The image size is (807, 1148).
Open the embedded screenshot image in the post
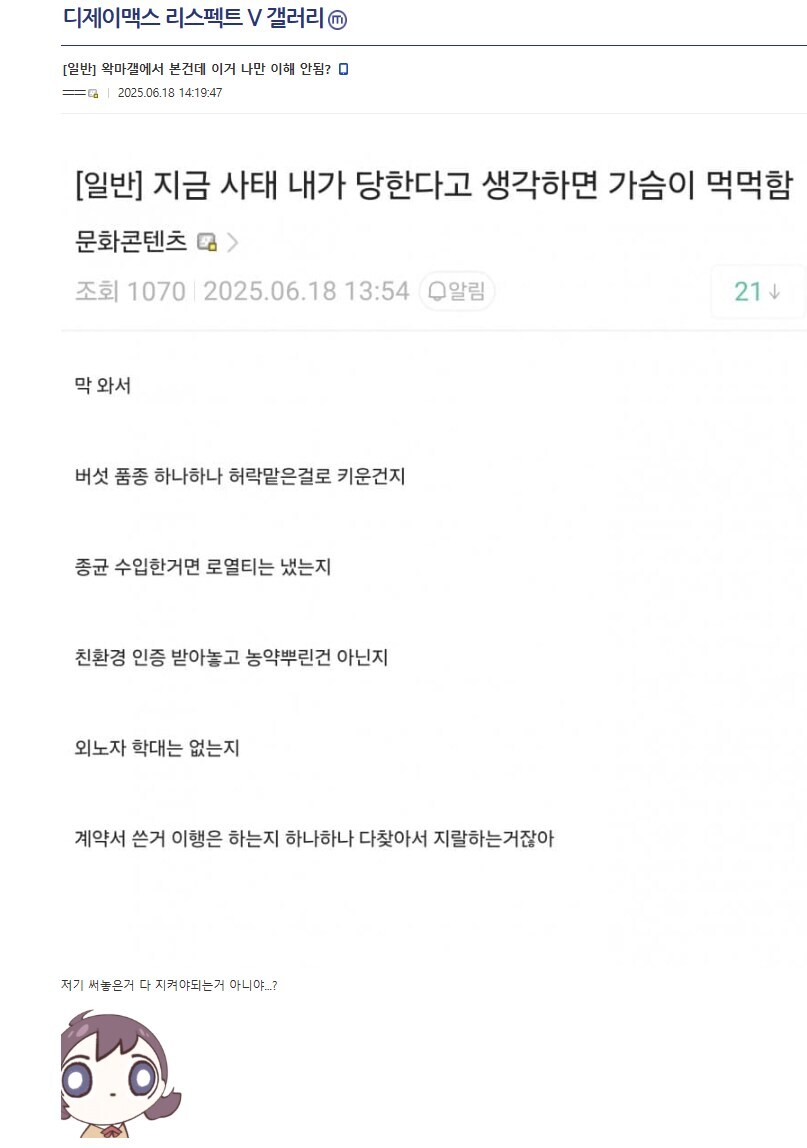click(433, 540)
